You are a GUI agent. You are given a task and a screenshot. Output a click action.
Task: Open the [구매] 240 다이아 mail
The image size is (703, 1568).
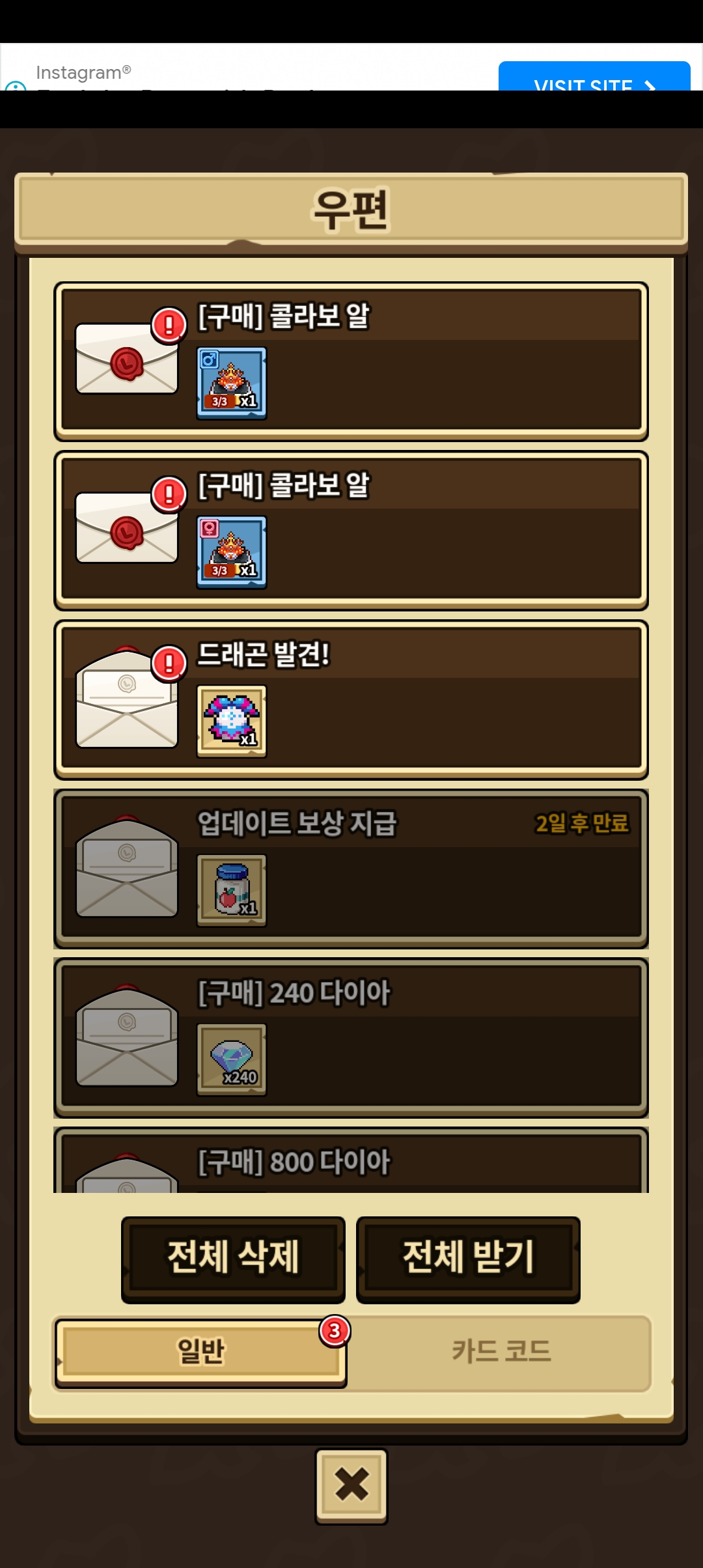tap(351, 1039)
